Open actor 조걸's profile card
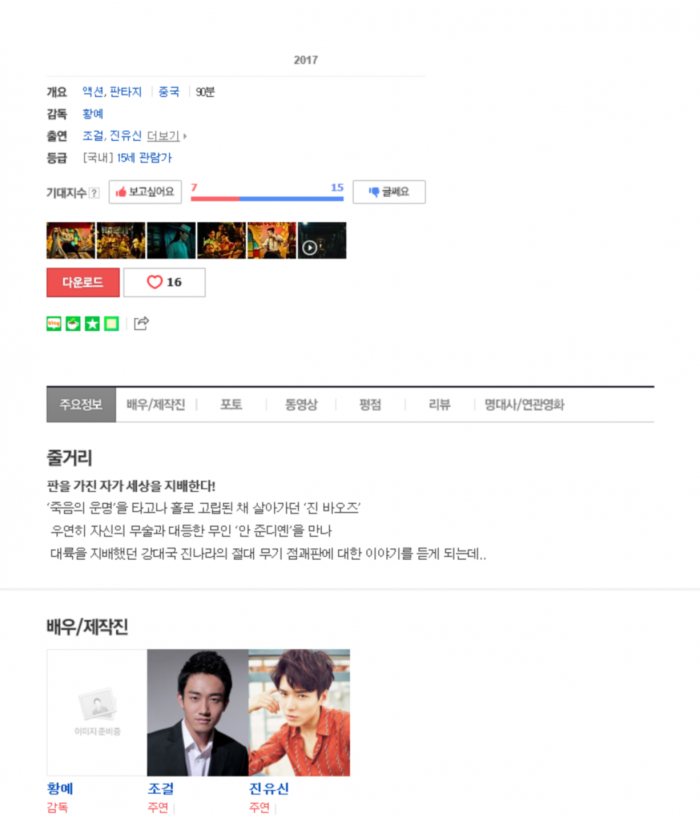This screenshot has width=700, height=822. point(197,712)
